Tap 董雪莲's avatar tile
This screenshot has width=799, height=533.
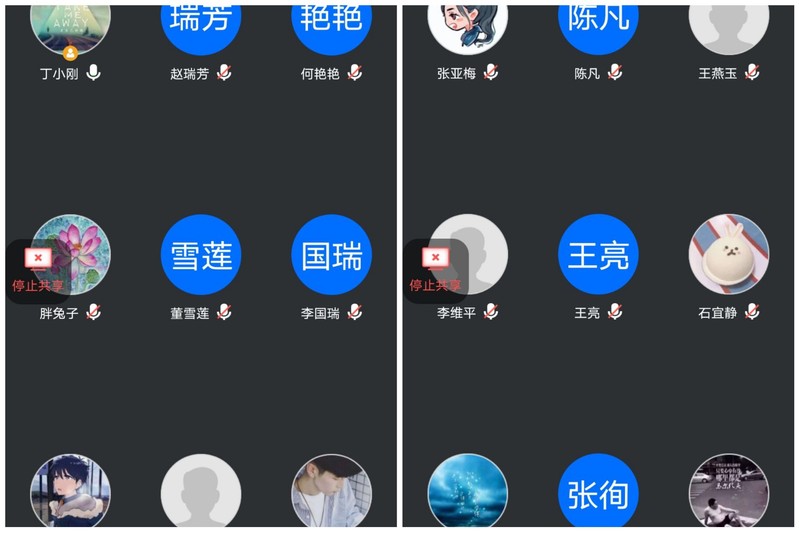(201, 255)
